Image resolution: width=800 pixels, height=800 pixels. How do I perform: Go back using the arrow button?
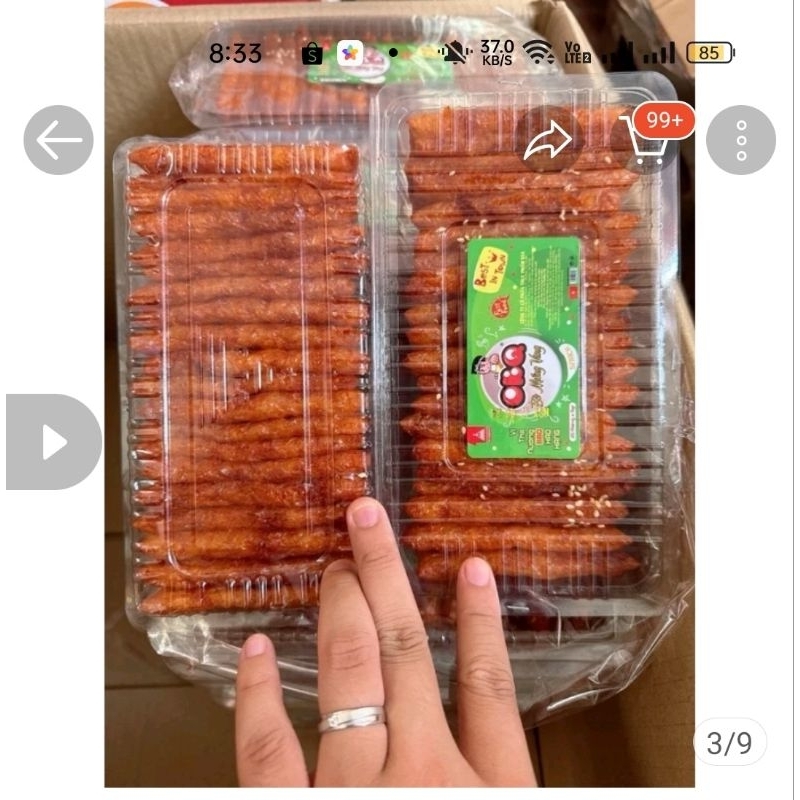[x=58, y=140]
